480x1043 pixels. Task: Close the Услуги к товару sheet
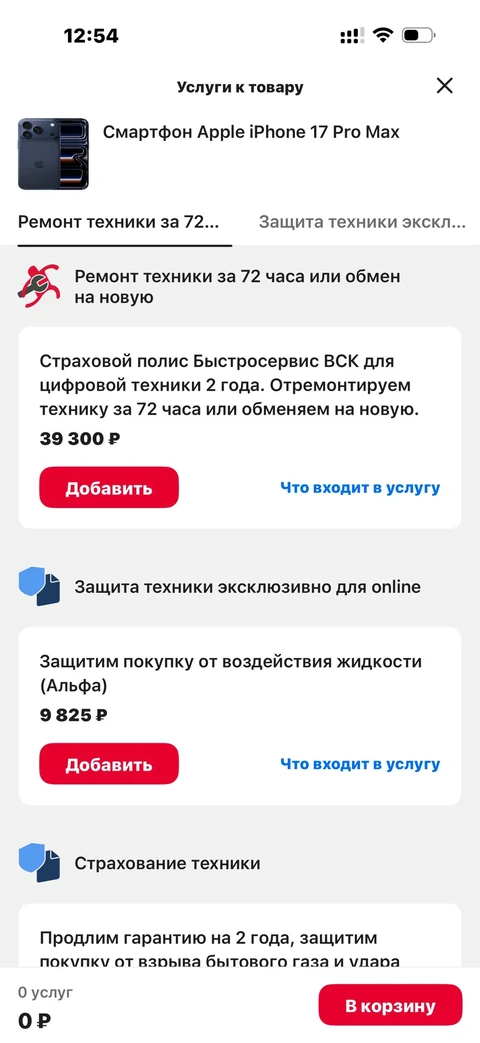444,86
